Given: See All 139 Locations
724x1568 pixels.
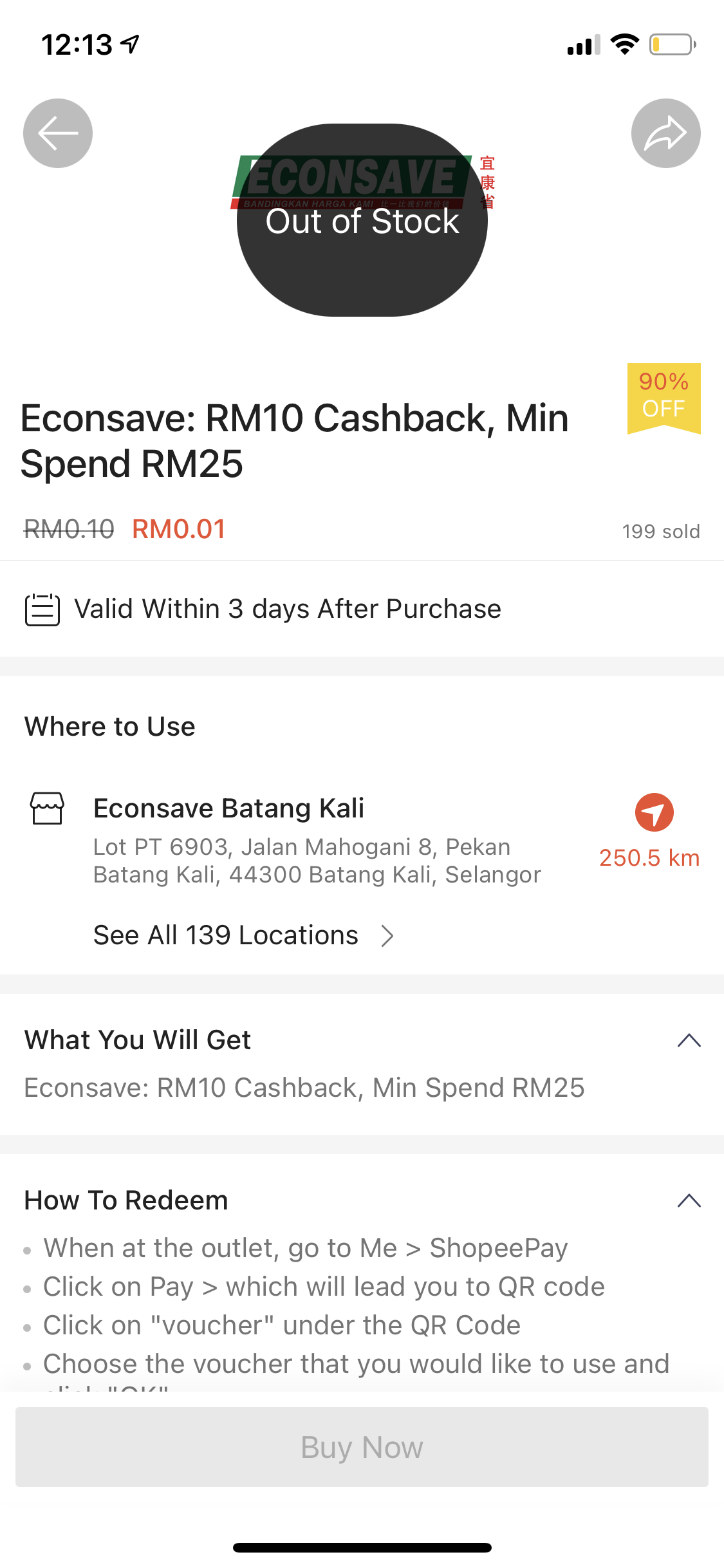Looking at the screenshot, I should [x=243, y=935].
